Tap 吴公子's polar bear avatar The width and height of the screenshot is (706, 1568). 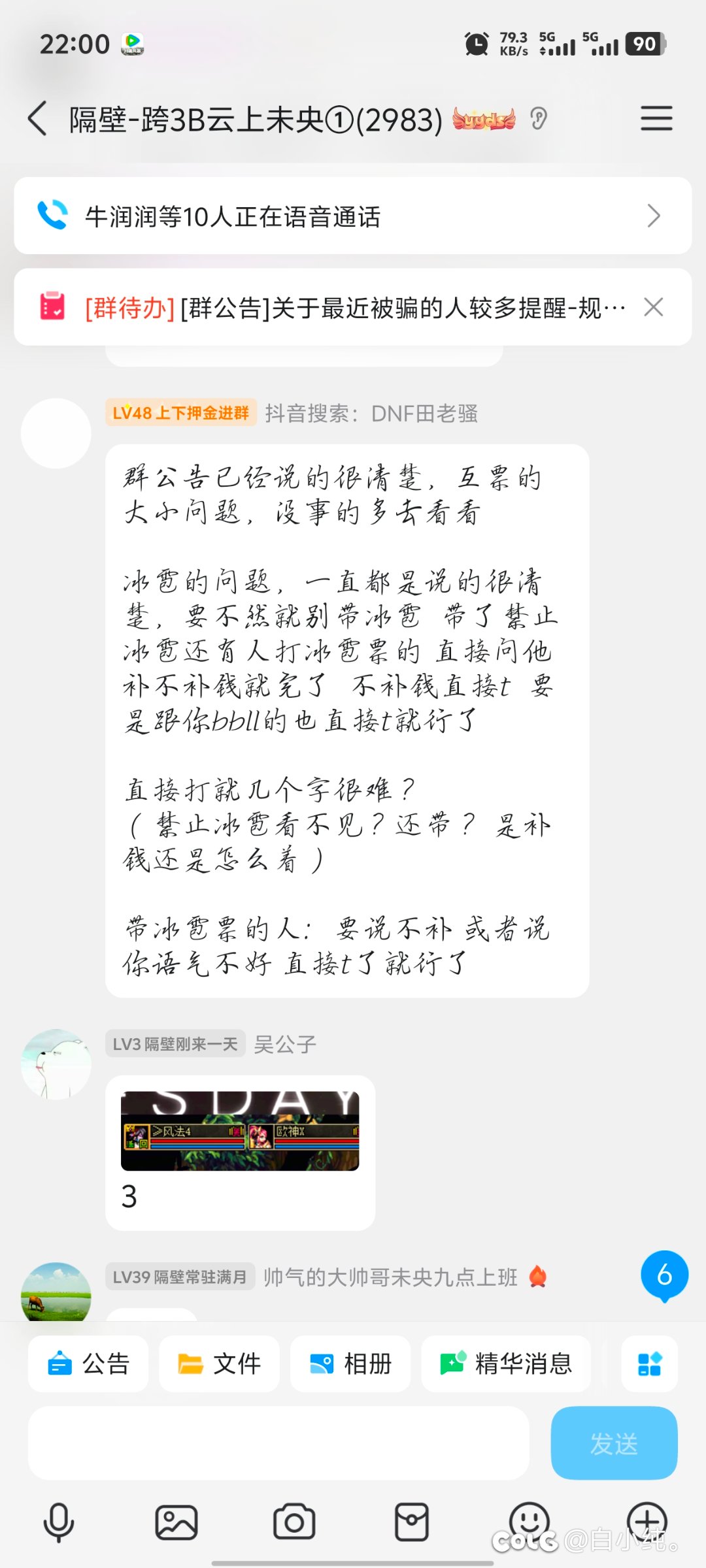coord(56,1064)
